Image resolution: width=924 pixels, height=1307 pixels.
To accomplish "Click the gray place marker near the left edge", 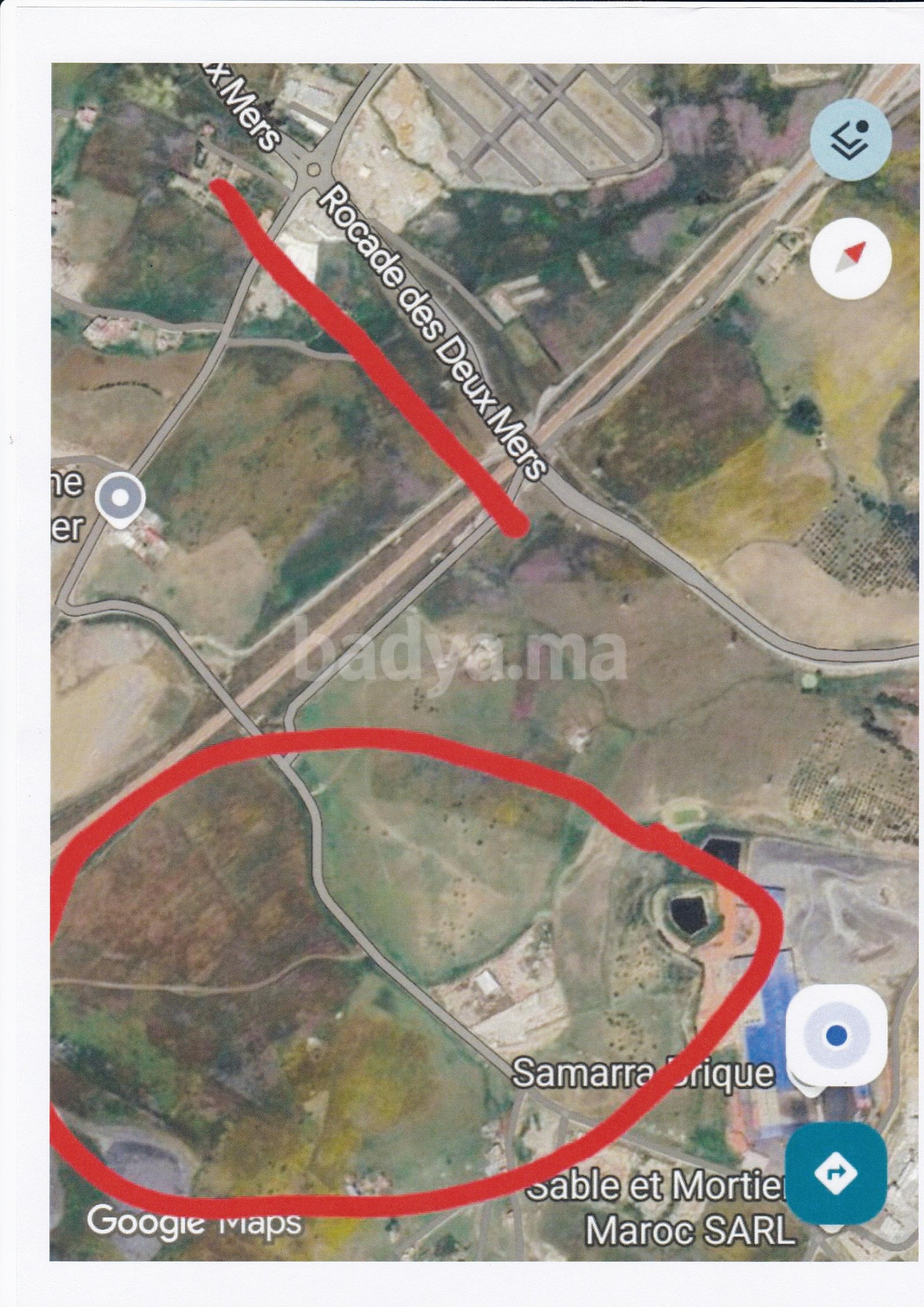I will point(120,497).
